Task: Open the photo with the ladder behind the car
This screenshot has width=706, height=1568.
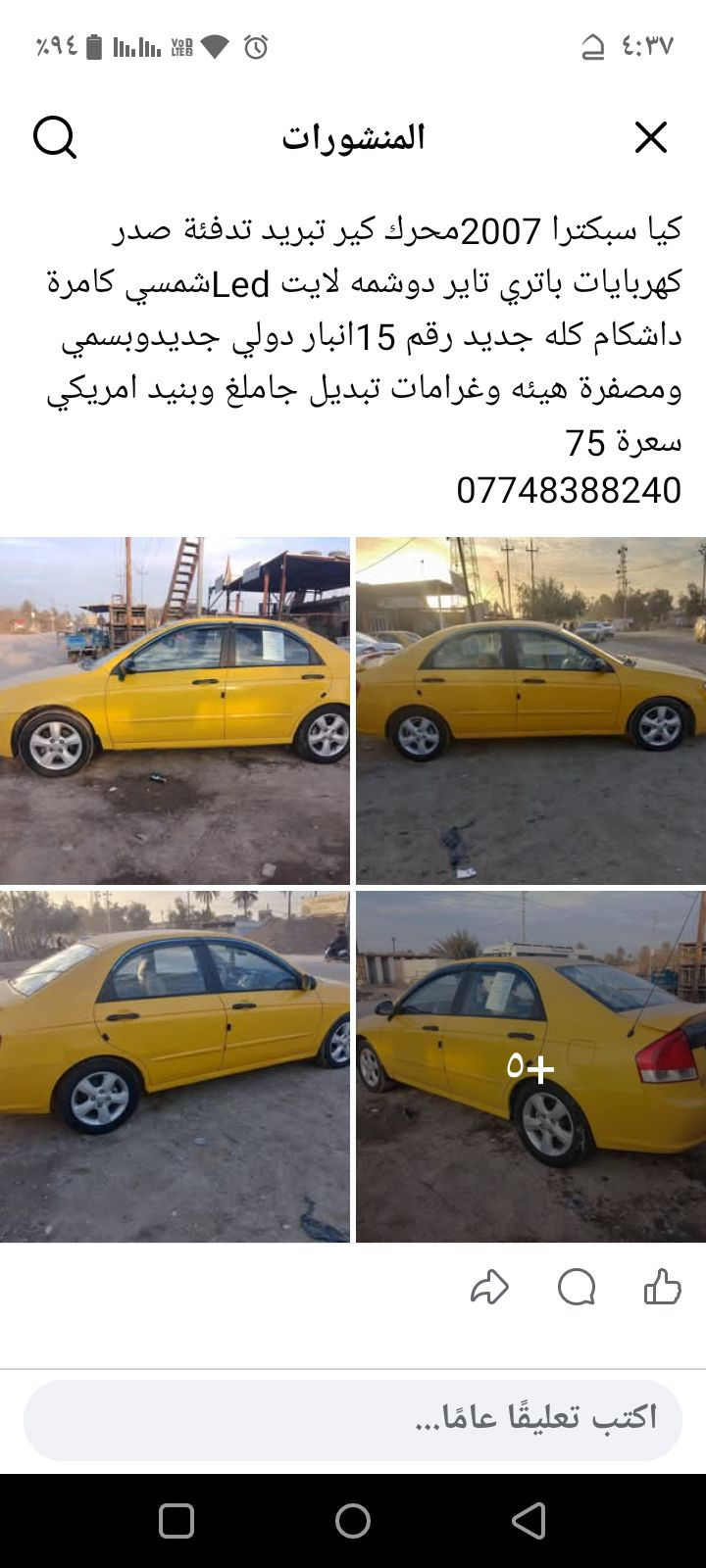Action: click(175, 710)
